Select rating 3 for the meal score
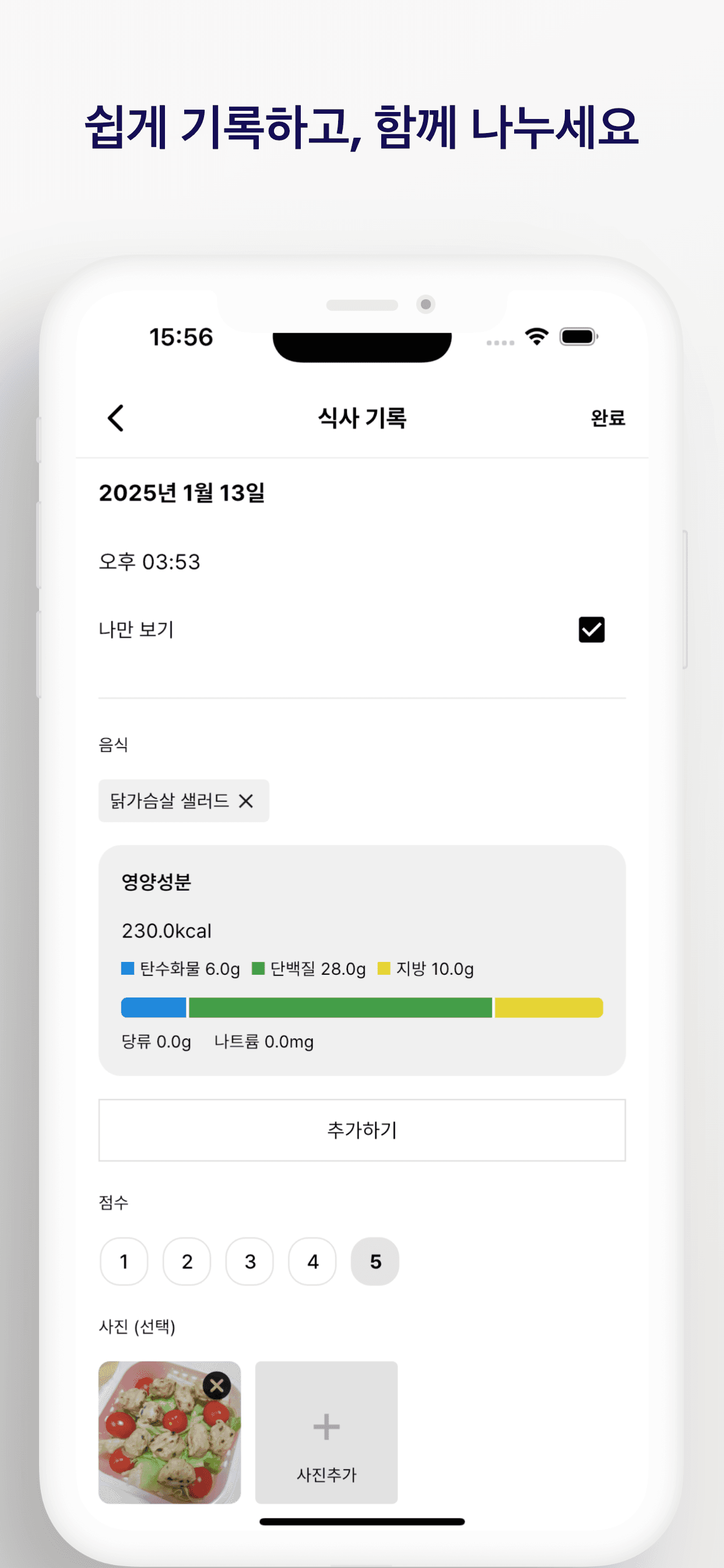The image size is (724, 1568). (x=249, y=1261)
